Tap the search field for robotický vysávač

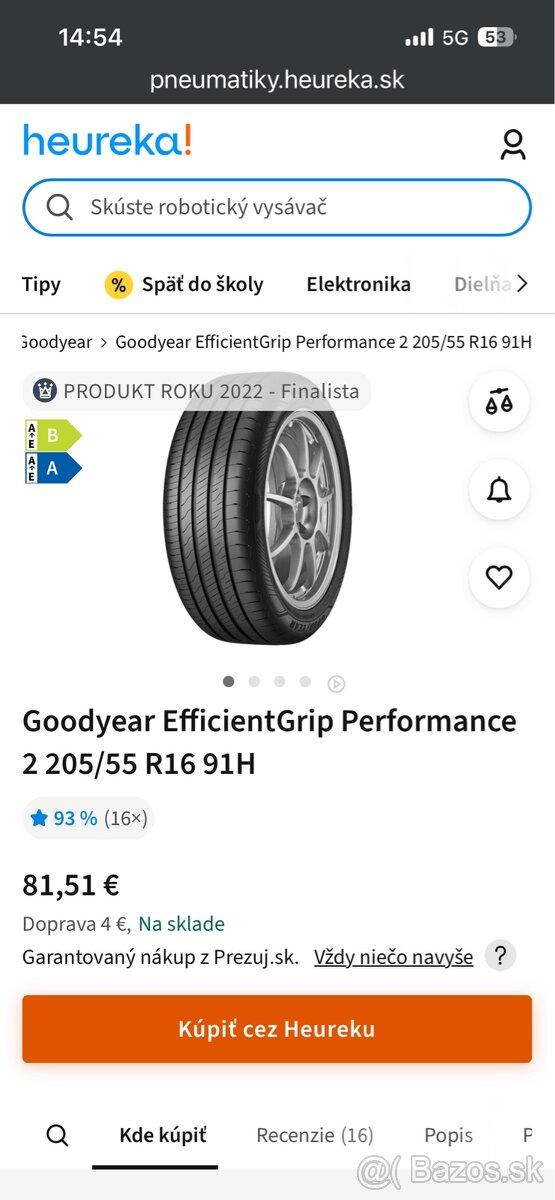click(277, 207)
